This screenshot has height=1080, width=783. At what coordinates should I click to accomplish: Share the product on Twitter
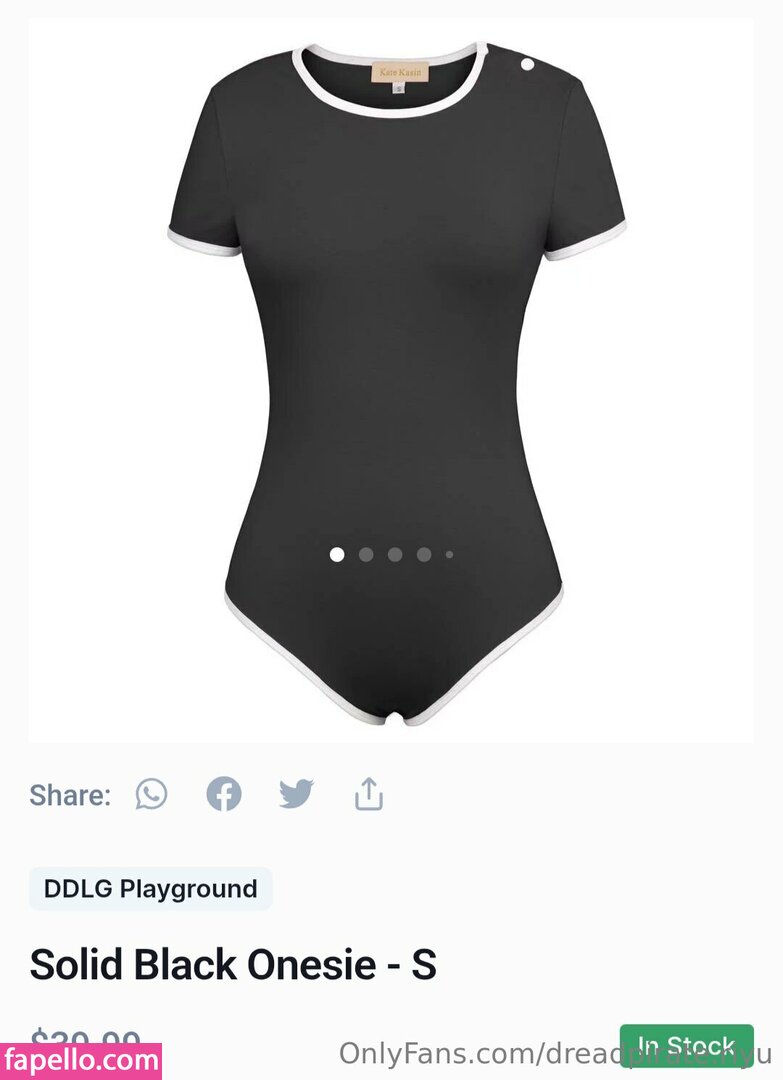tap(296, 795)
